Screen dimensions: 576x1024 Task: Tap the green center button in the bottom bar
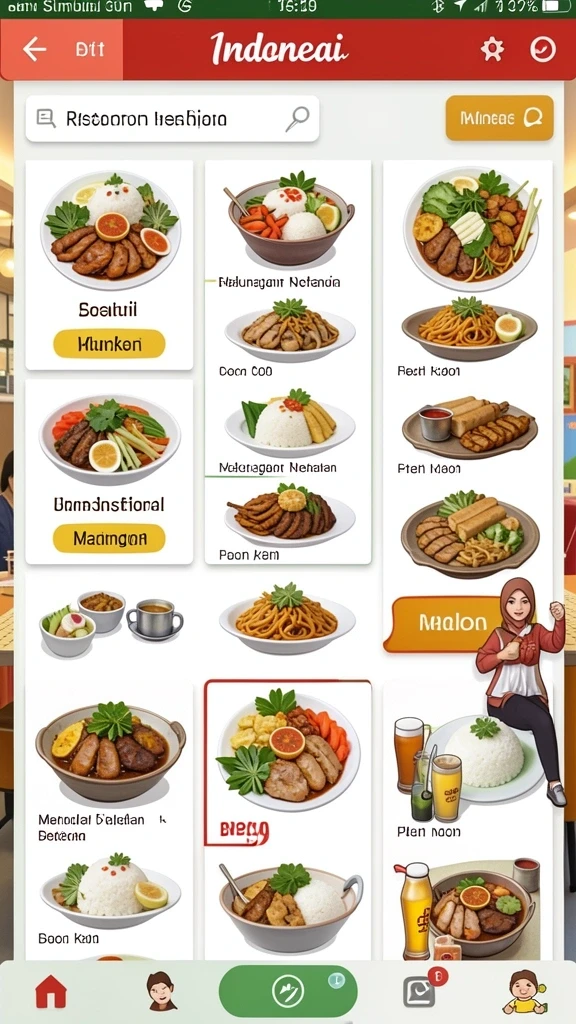288,991
